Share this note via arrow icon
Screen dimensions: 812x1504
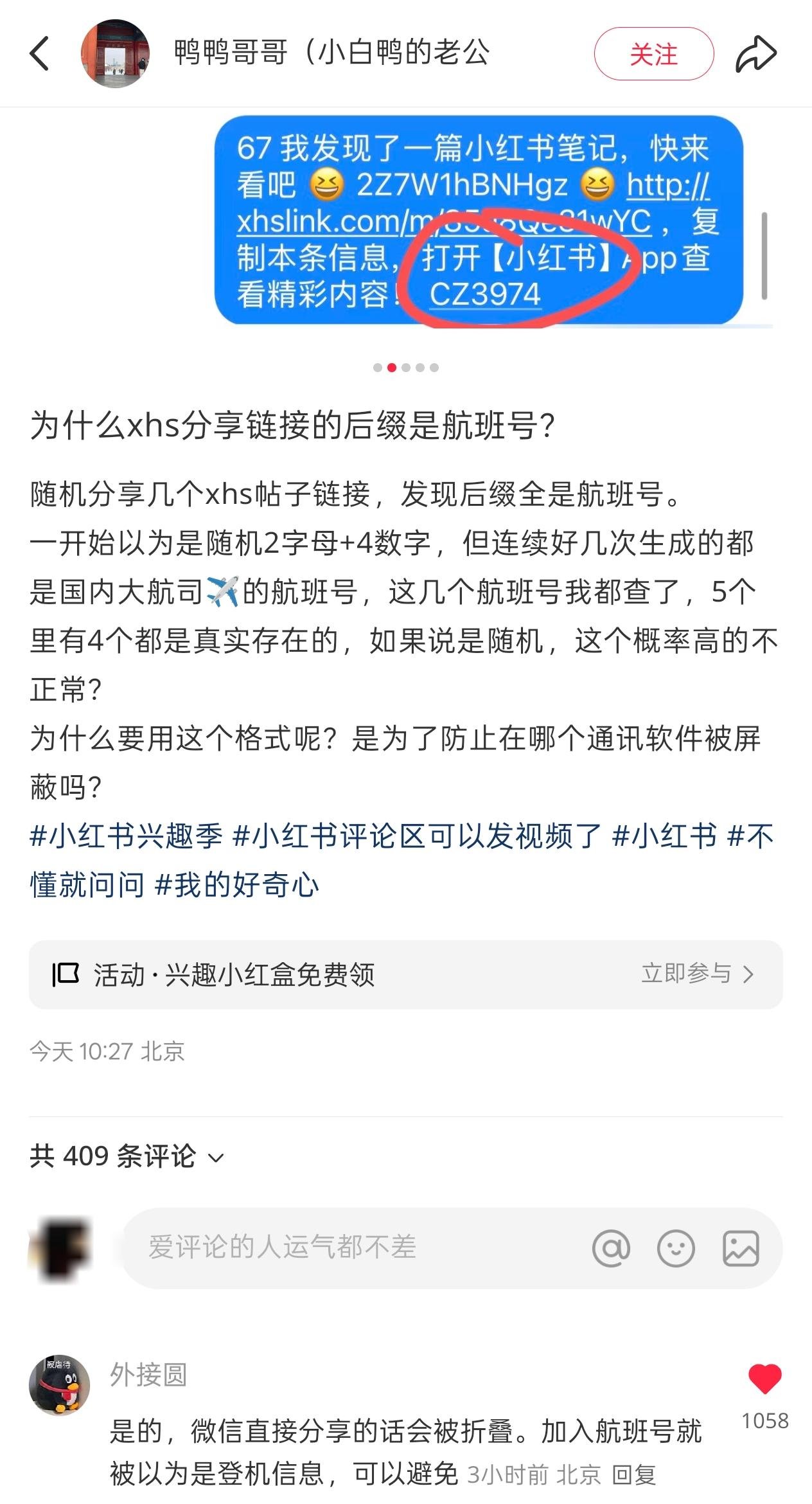[x=756, y=54]
